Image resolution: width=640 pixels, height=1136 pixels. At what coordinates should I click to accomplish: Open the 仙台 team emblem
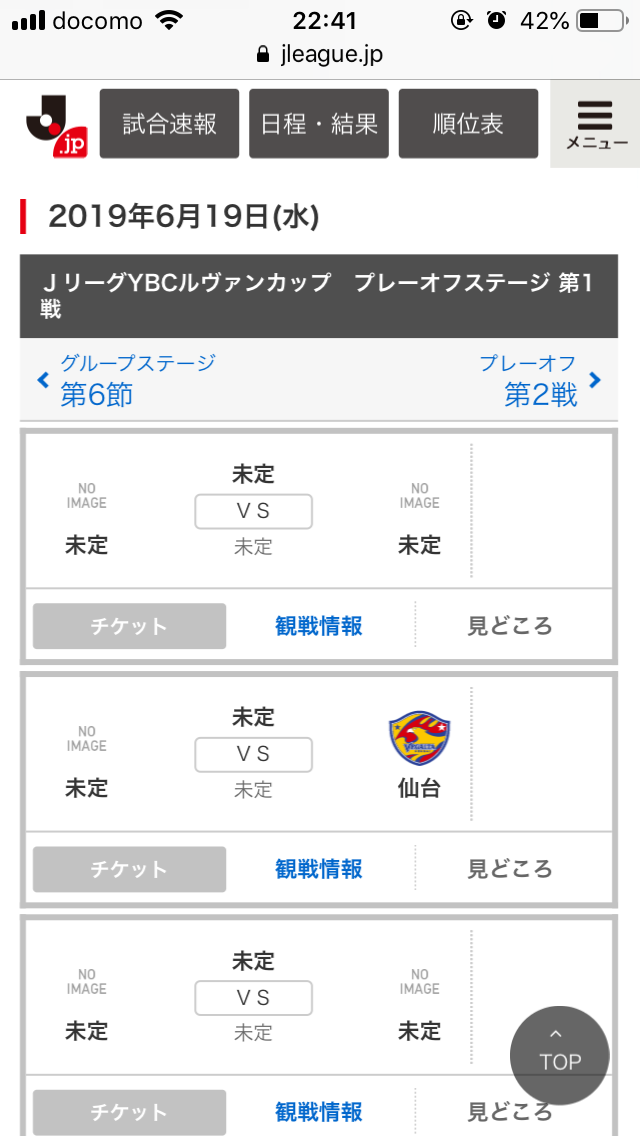[x=419, y=739]
